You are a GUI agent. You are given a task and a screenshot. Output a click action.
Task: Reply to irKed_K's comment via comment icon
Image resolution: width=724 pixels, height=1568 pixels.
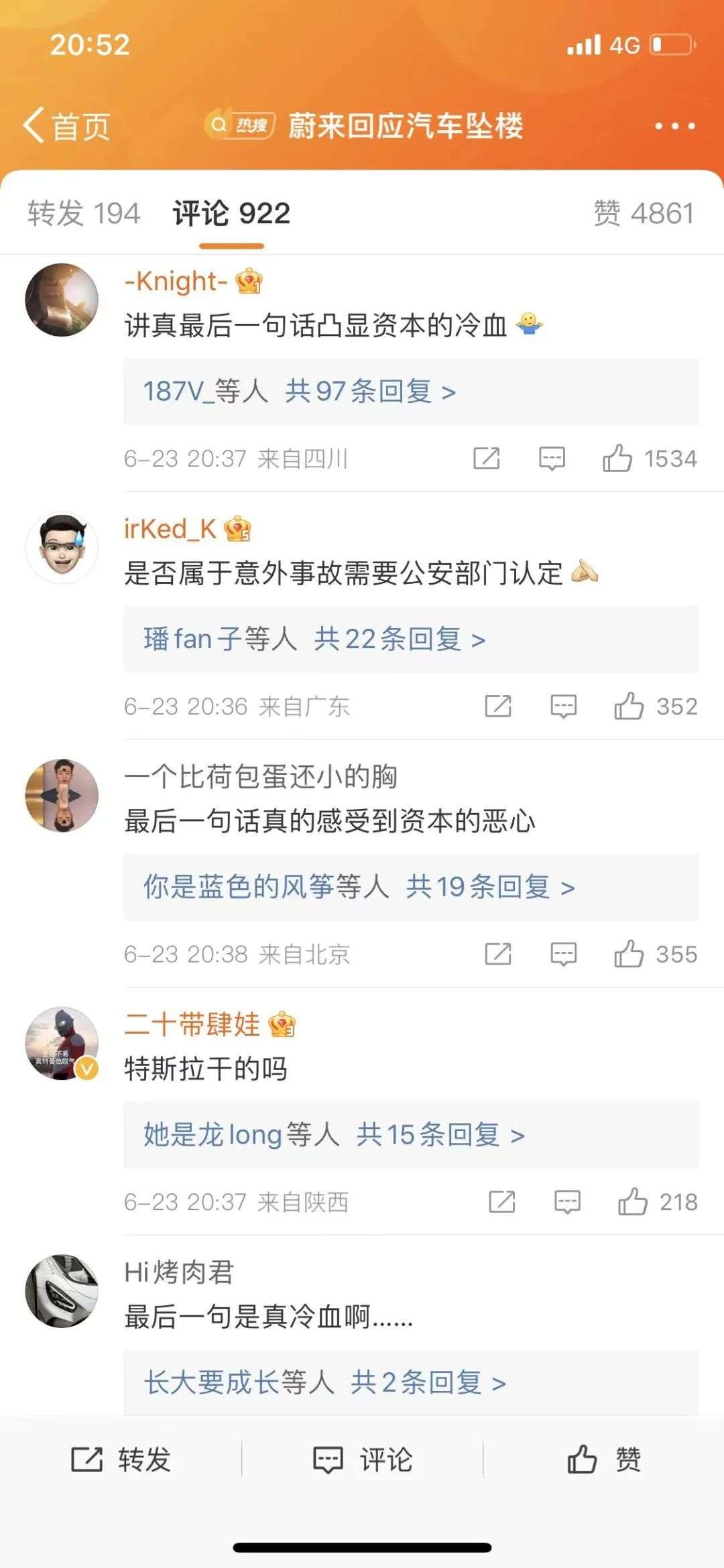pos(563,706)
